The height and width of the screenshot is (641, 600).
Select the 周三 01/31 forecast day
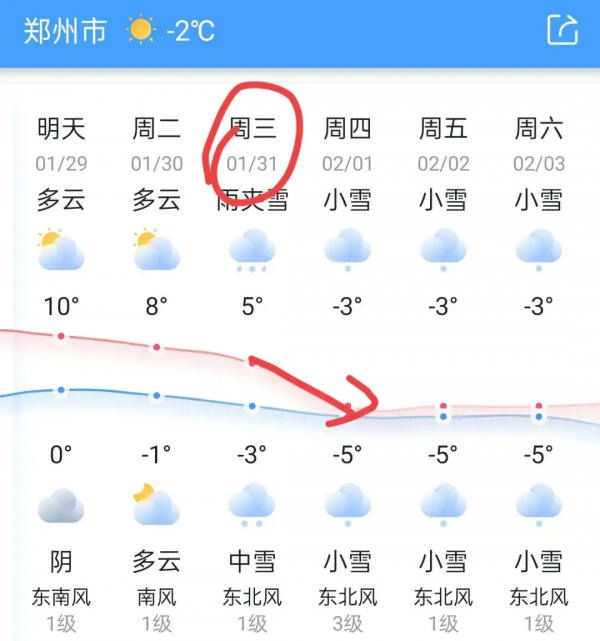pyautogui.click(x=251, y=143)
